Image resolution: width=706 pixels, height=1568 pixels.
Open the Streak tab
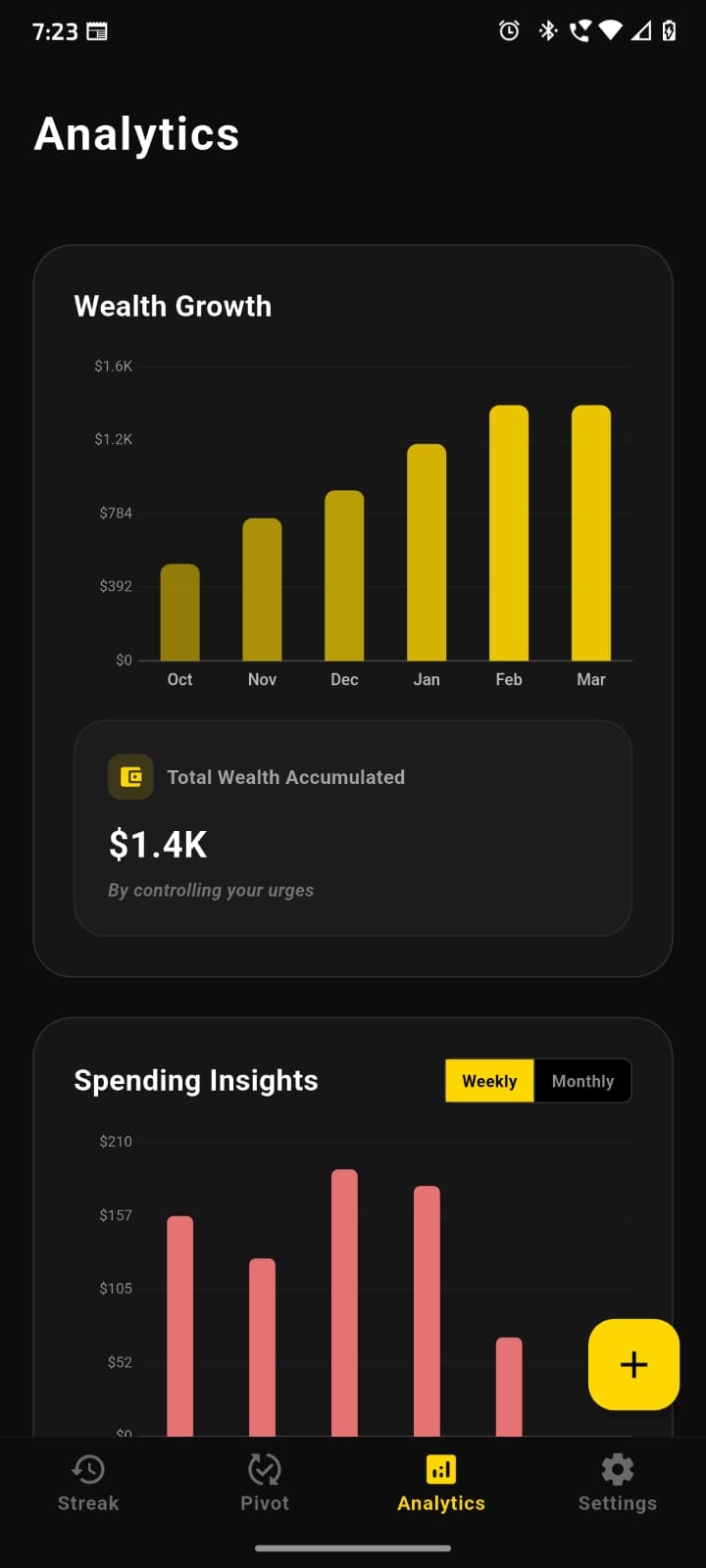[88, 1483]
